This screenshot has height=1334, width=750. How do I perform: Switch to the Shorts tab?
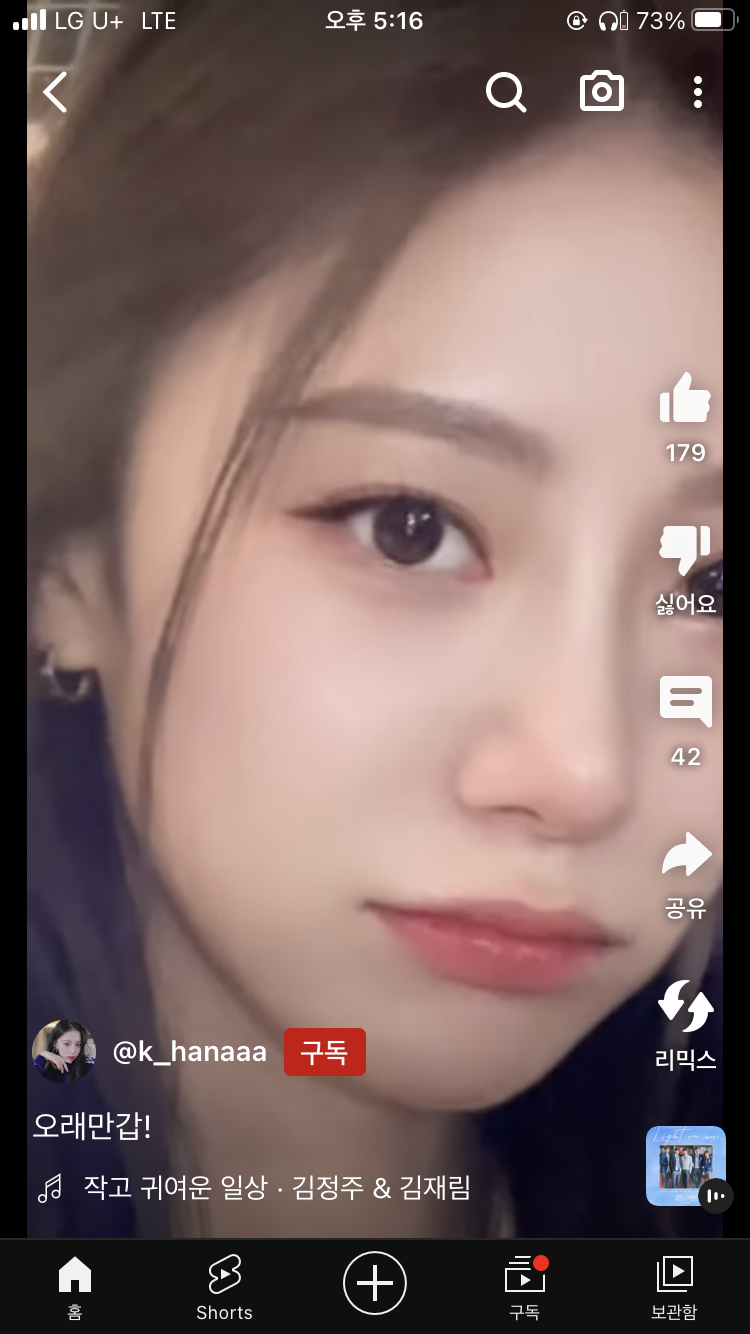click(x=224, y=1287)
